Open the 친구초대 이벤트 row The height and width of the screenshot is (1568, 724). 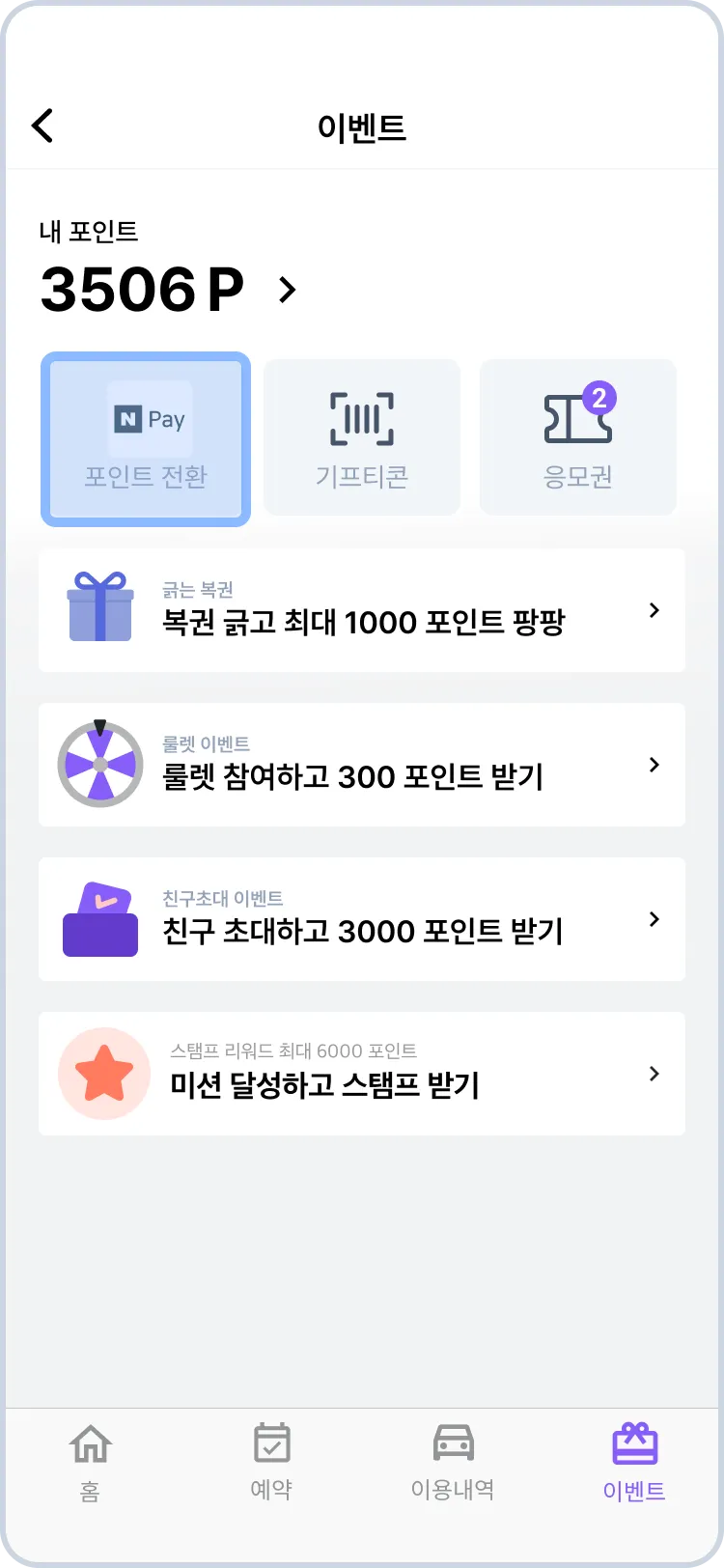[362, 919]
